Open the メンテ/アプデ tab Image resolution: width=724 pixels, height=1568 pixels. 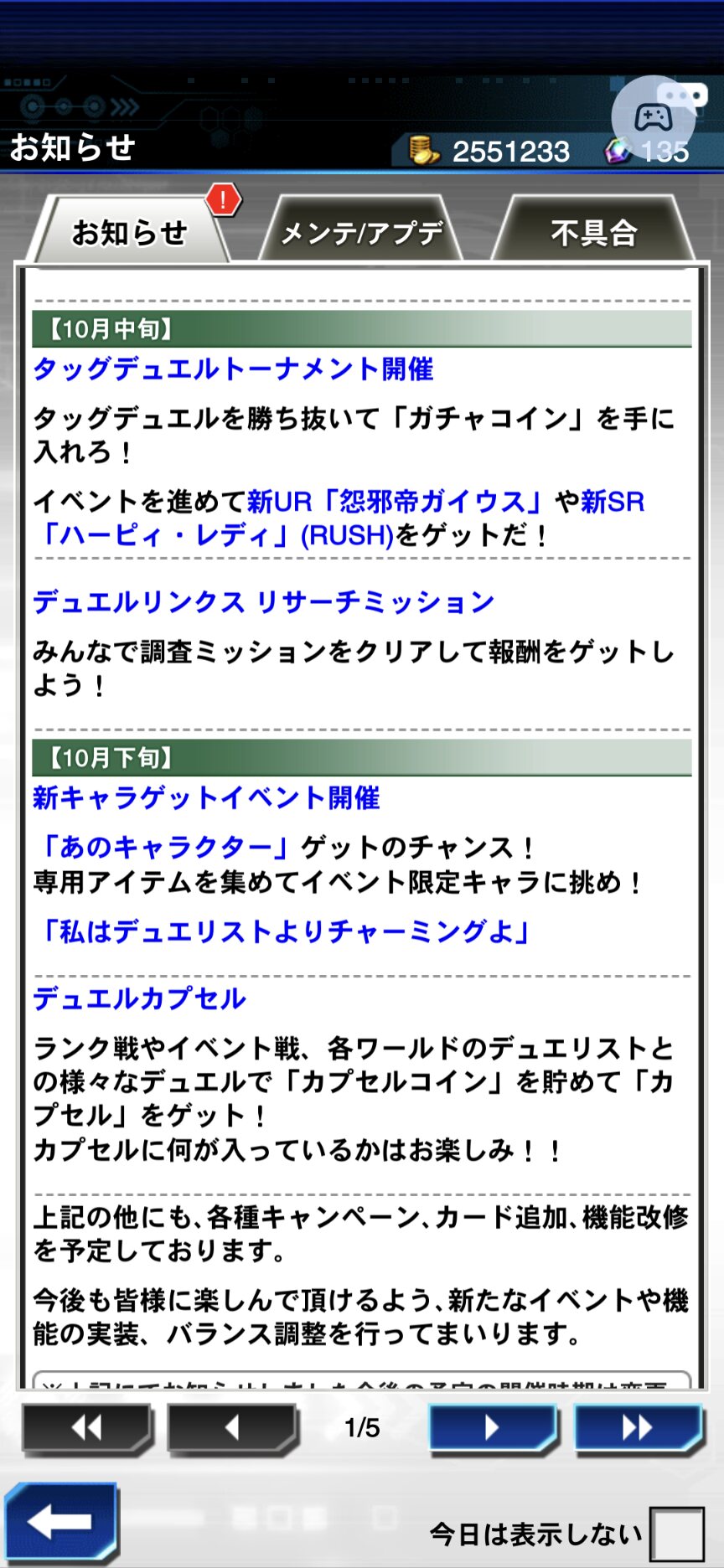(361, 233)
